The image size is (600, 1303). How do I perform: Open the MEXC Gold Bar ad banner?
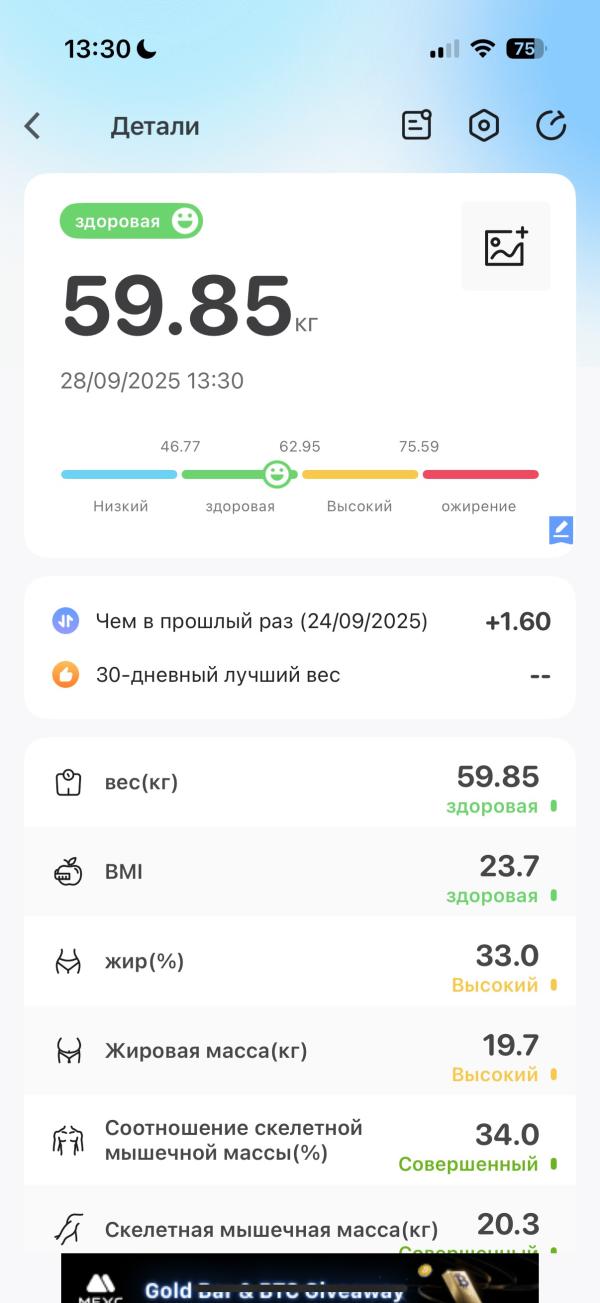coord(300,1280)
